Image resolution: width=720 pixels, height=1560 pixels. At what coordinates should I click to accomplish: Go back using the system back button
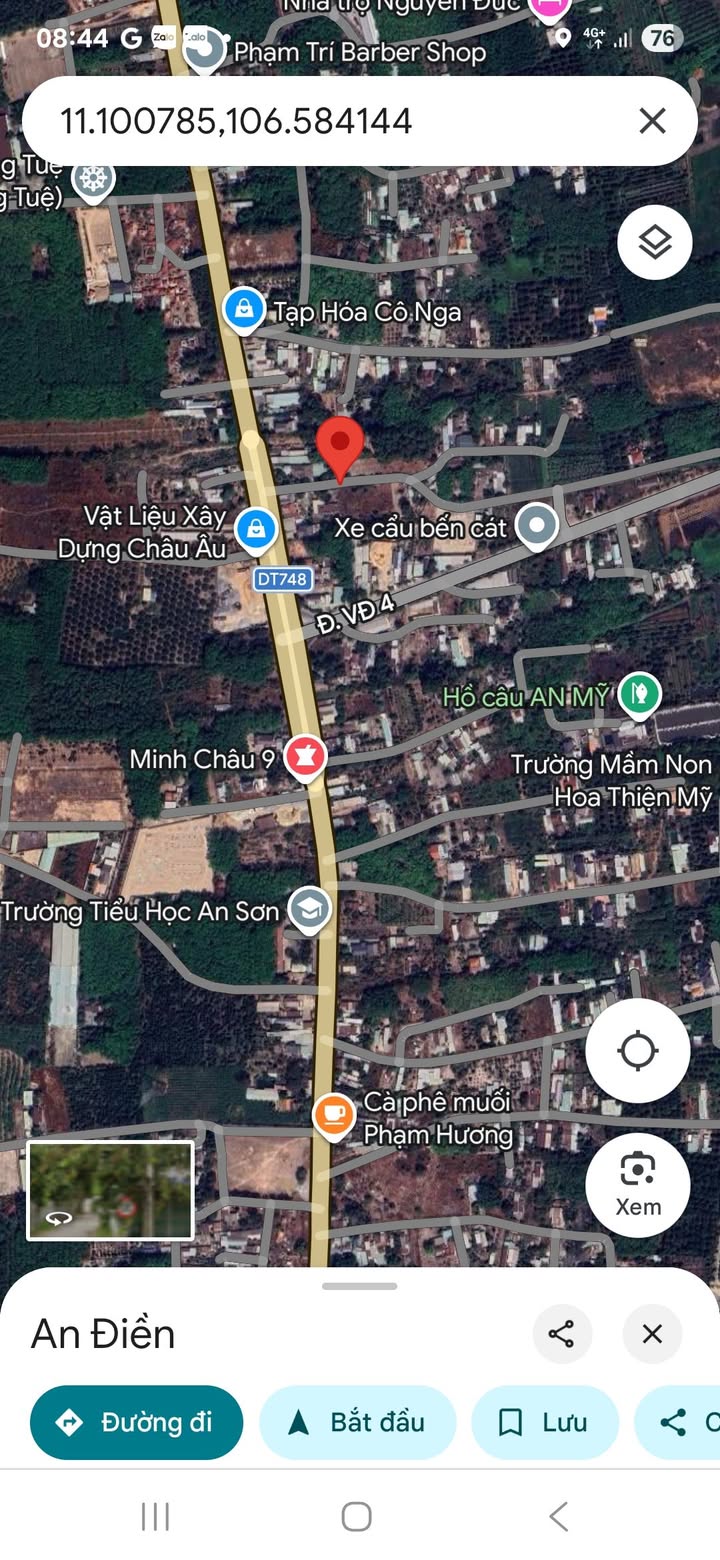point(559,1516)
